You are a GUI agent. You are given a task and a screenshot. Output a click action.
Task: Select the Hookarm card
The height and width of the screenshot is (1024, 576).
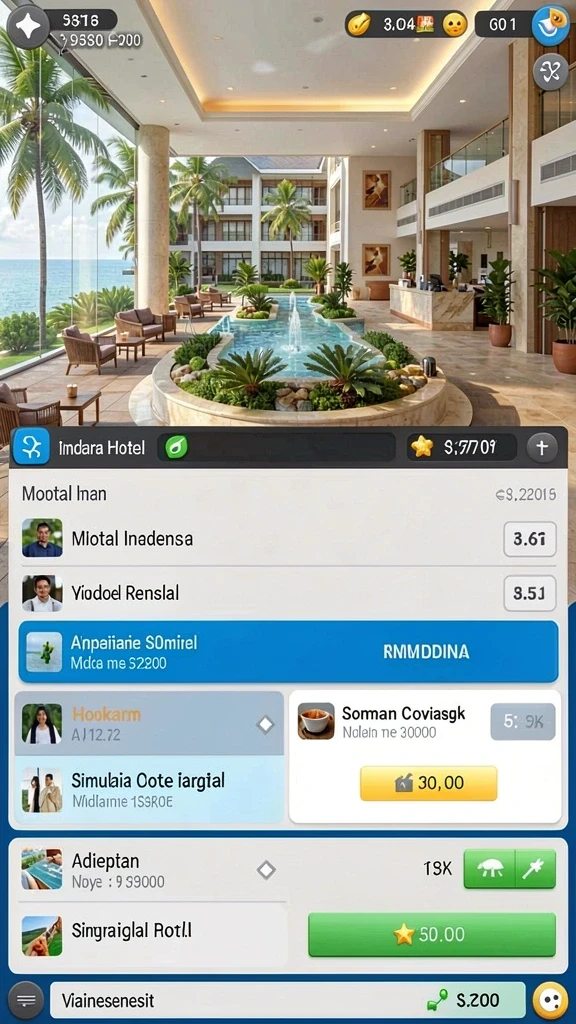pos(149,724)
